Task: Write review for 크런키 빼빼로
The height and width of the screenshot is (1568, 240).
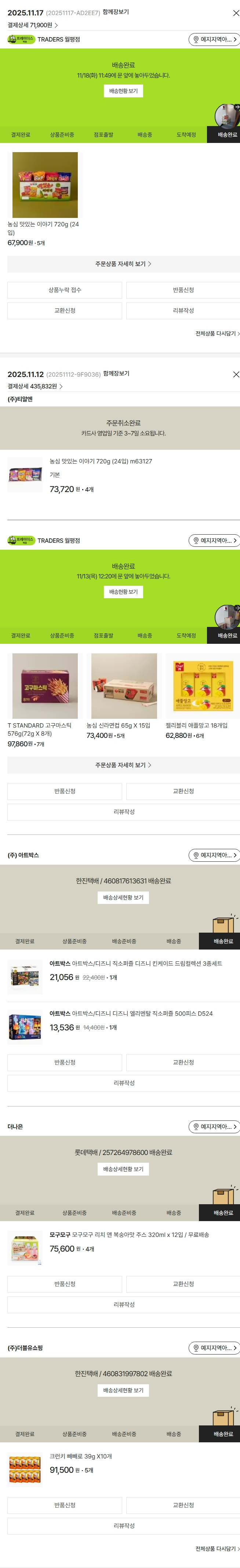Action: tap(123, 1525)
